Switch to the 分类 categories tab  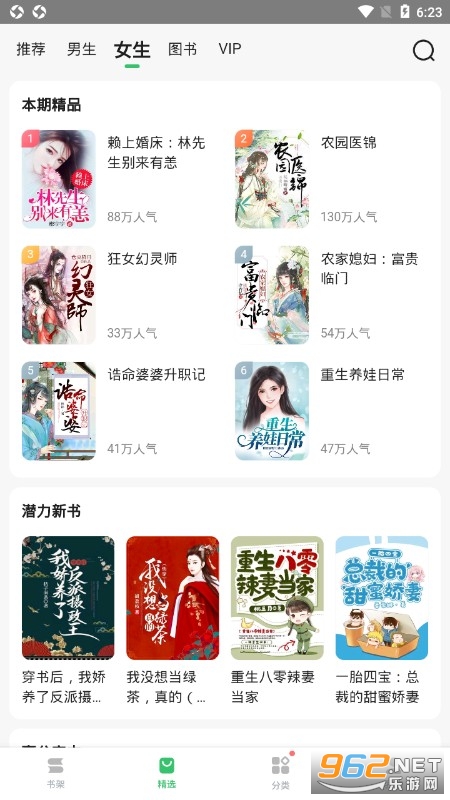click(281, 773)
